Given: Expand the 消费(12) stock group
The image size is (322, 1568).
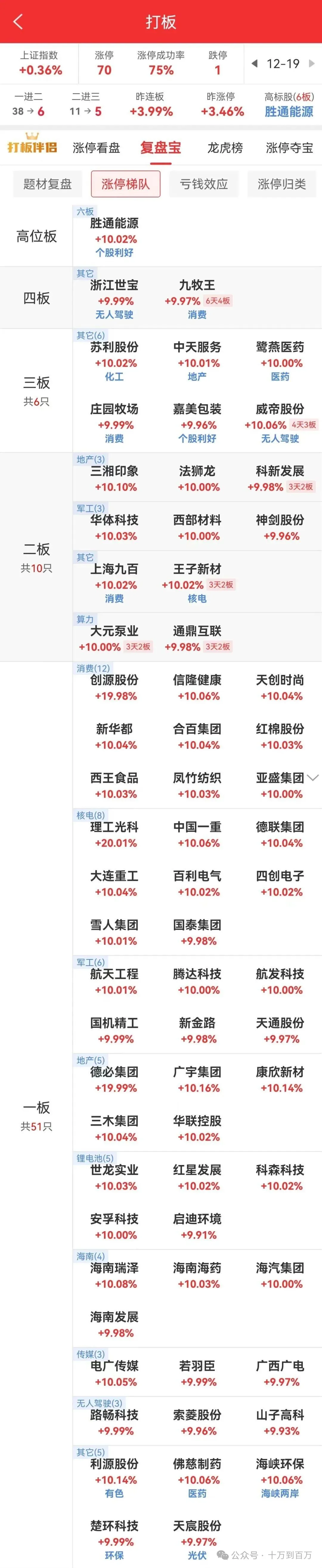Looking at the screenshot, I should pos(313,777).
